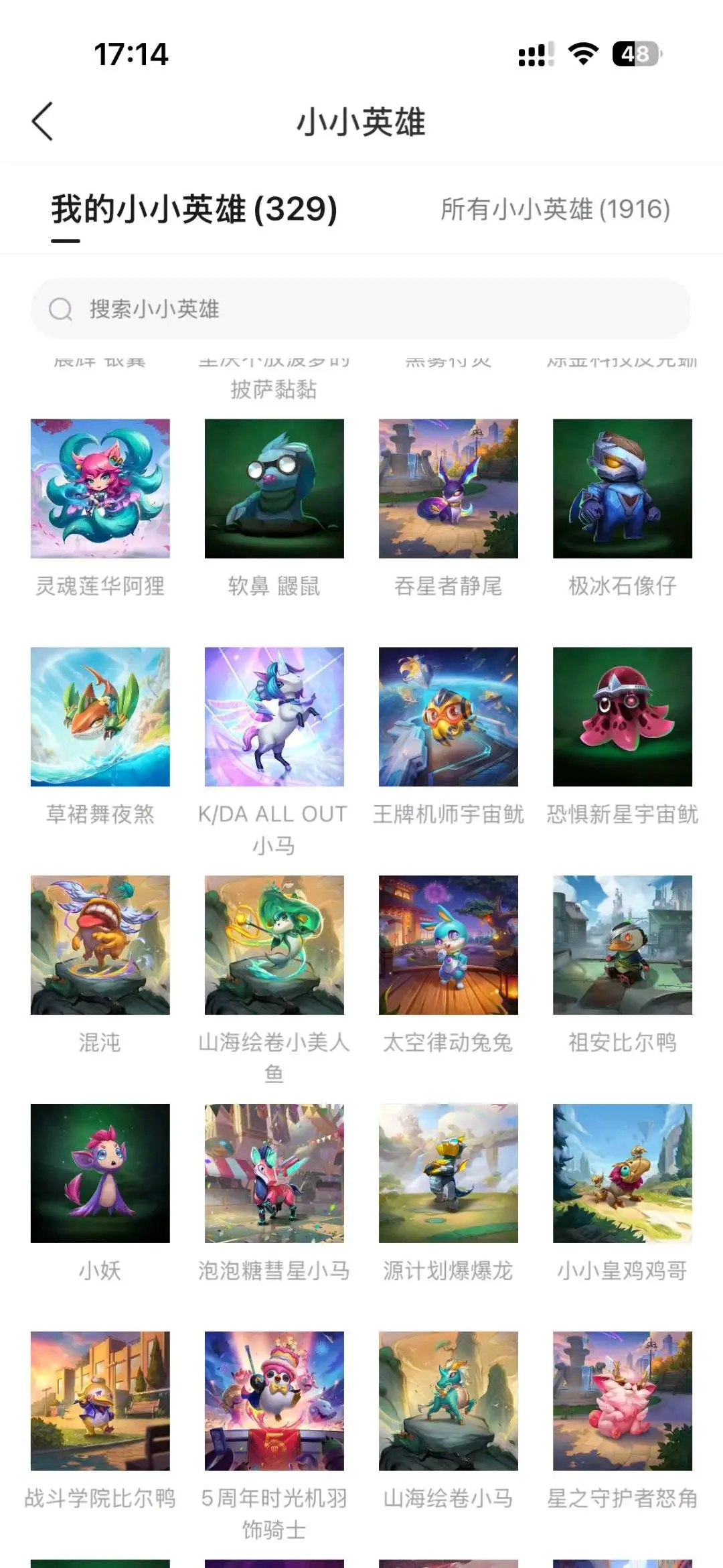Select 极冰石像仔 little legend
The height and width of the screenshot is (1568, 723).
coord(623,489)
